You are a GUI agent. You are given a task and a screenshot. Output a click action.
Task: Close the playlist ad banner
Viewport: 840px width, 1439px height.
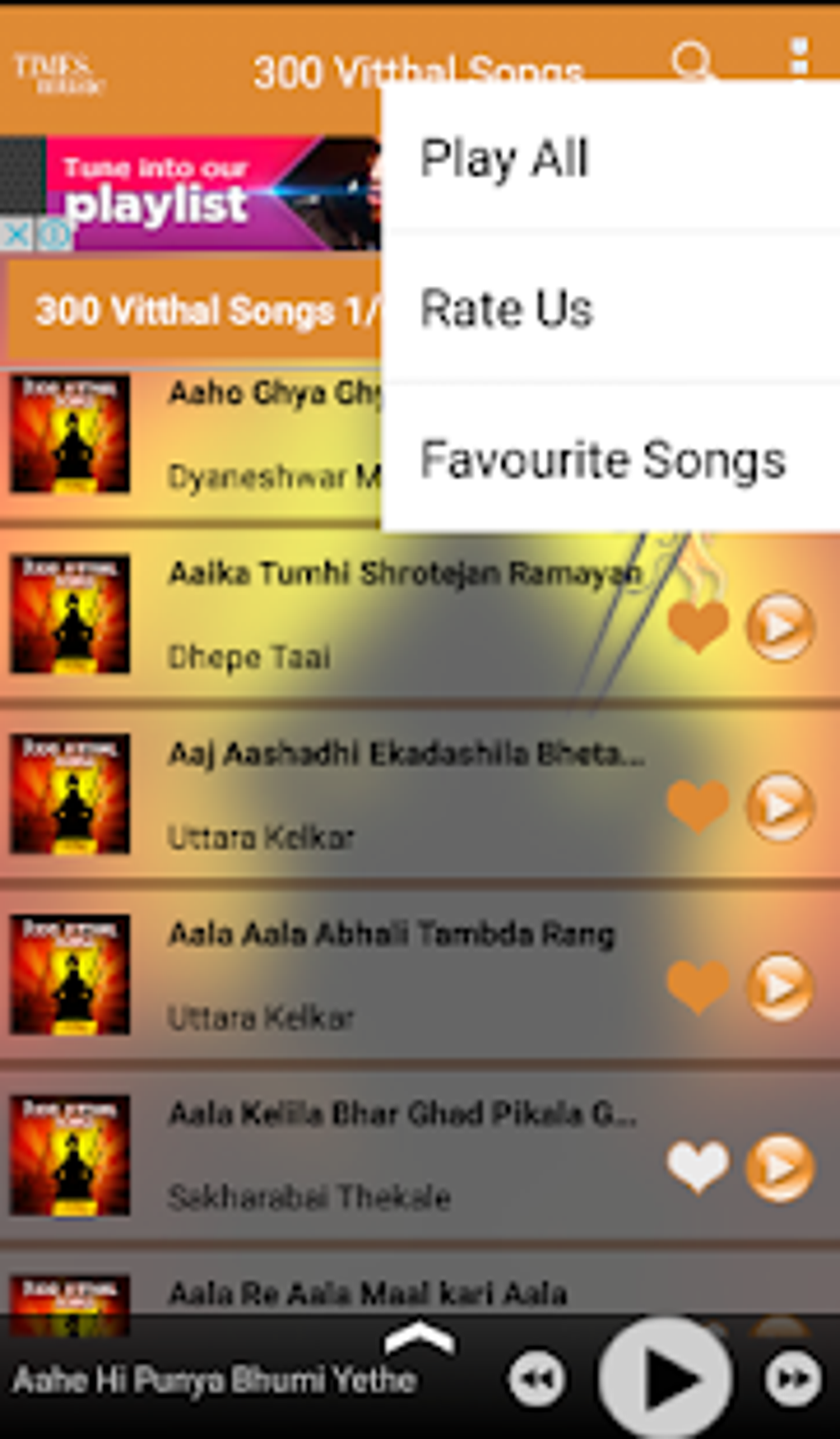[16, 235]
